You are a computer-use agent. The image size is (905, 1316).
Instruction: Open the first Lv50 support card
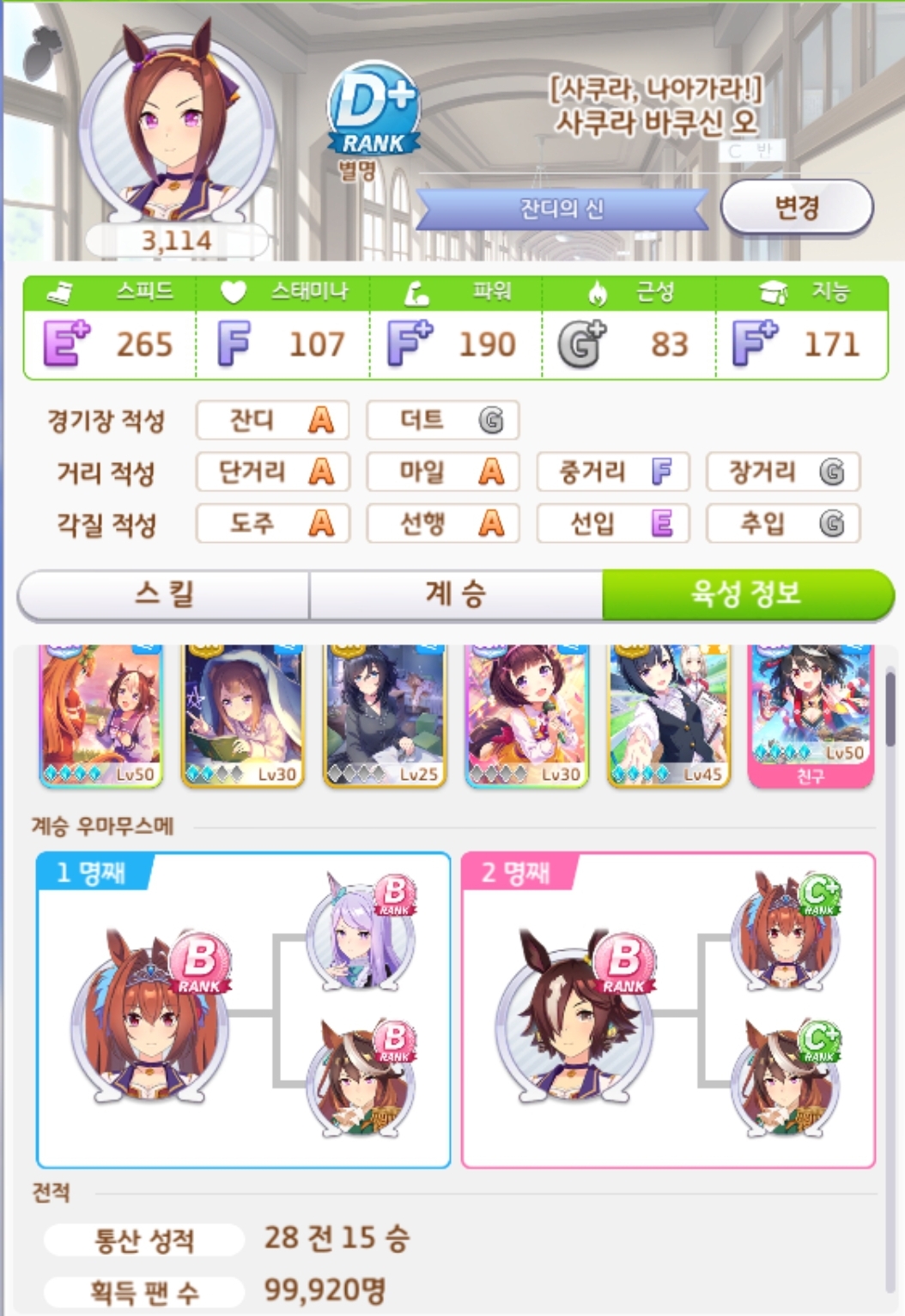101,715
